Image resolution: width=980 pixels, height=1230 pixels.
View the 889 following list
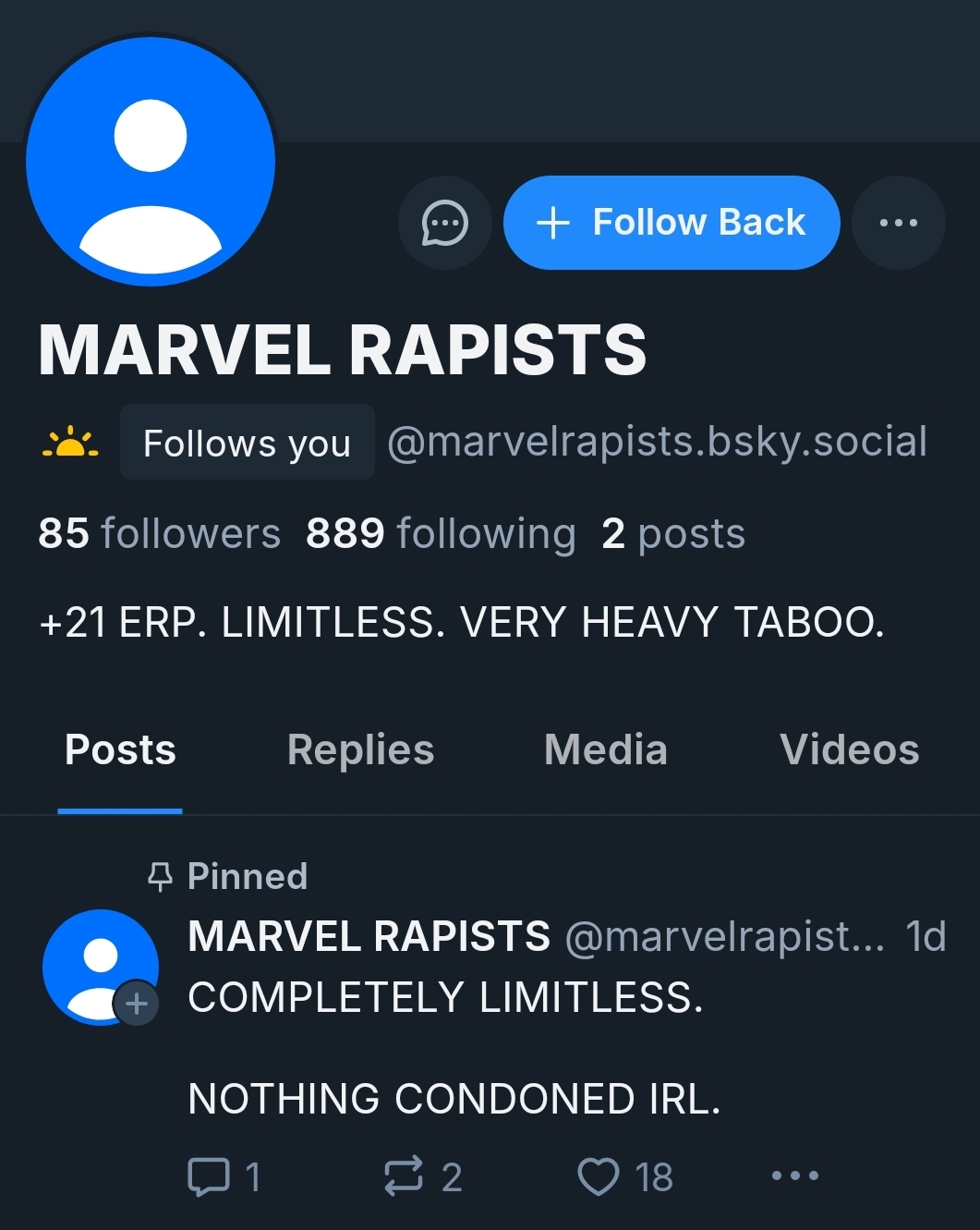tap(441, 533)
